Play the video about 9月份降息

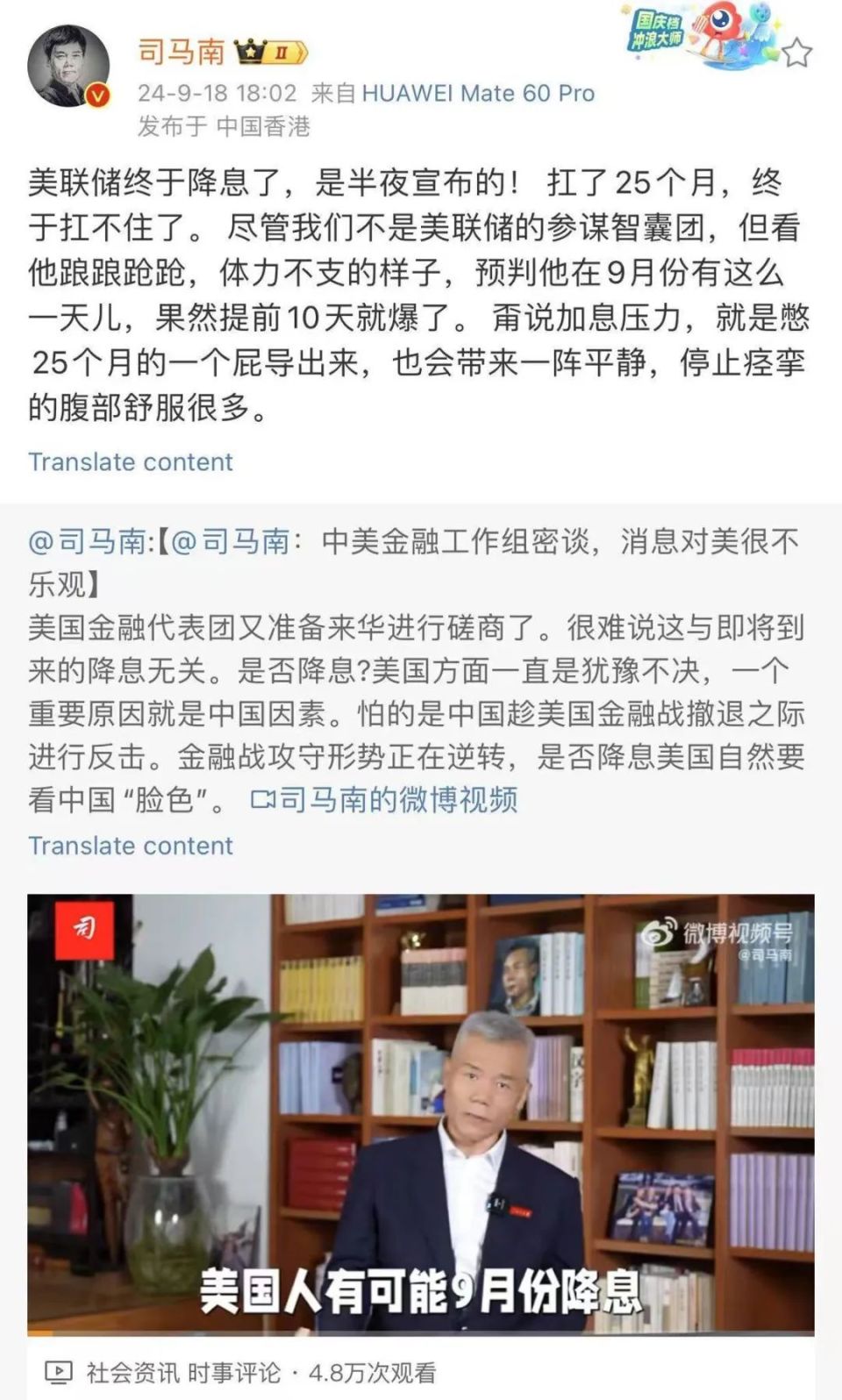tap(421, 1114)
